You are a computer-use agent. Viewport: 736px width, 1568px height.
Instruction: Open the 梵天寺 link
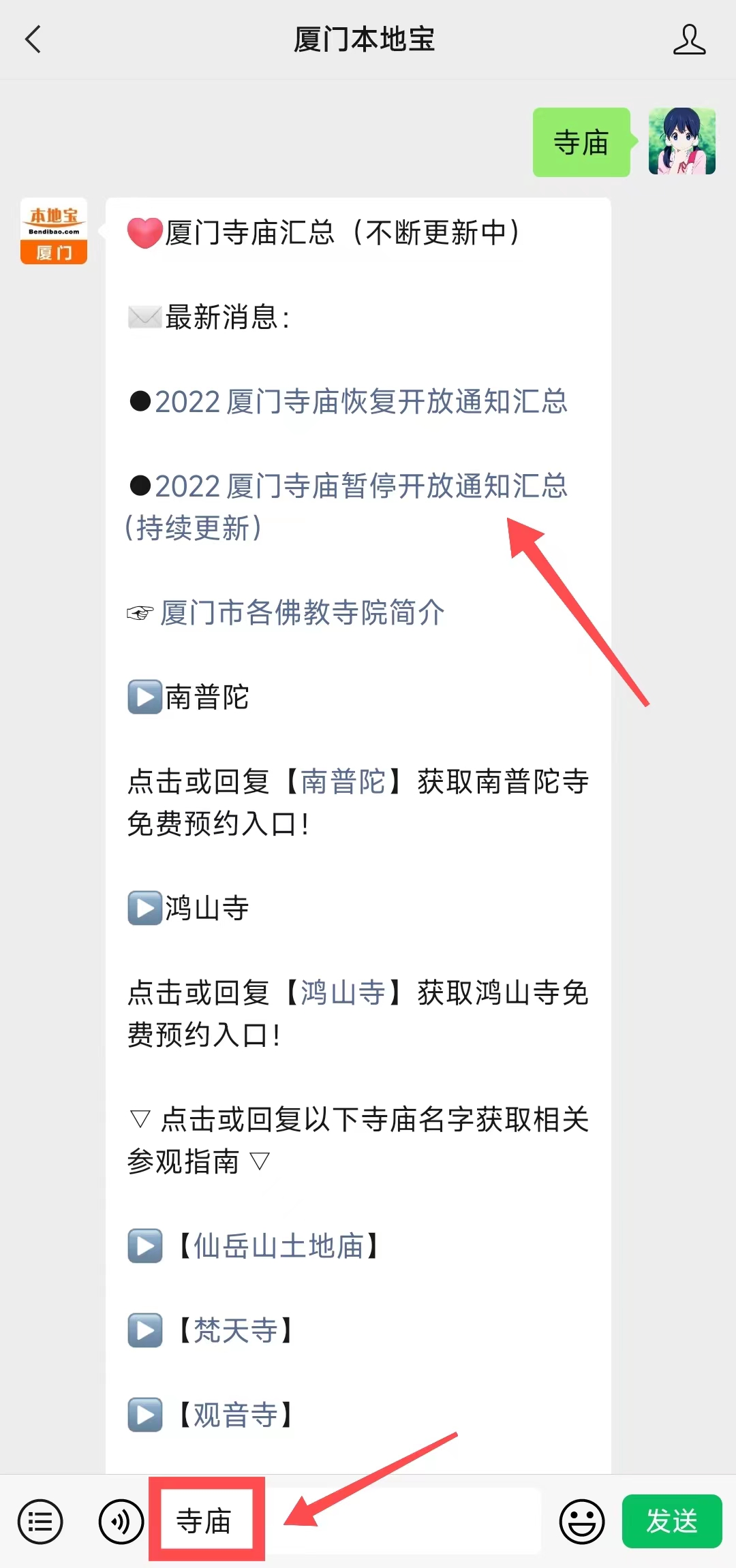(236, 1330)
